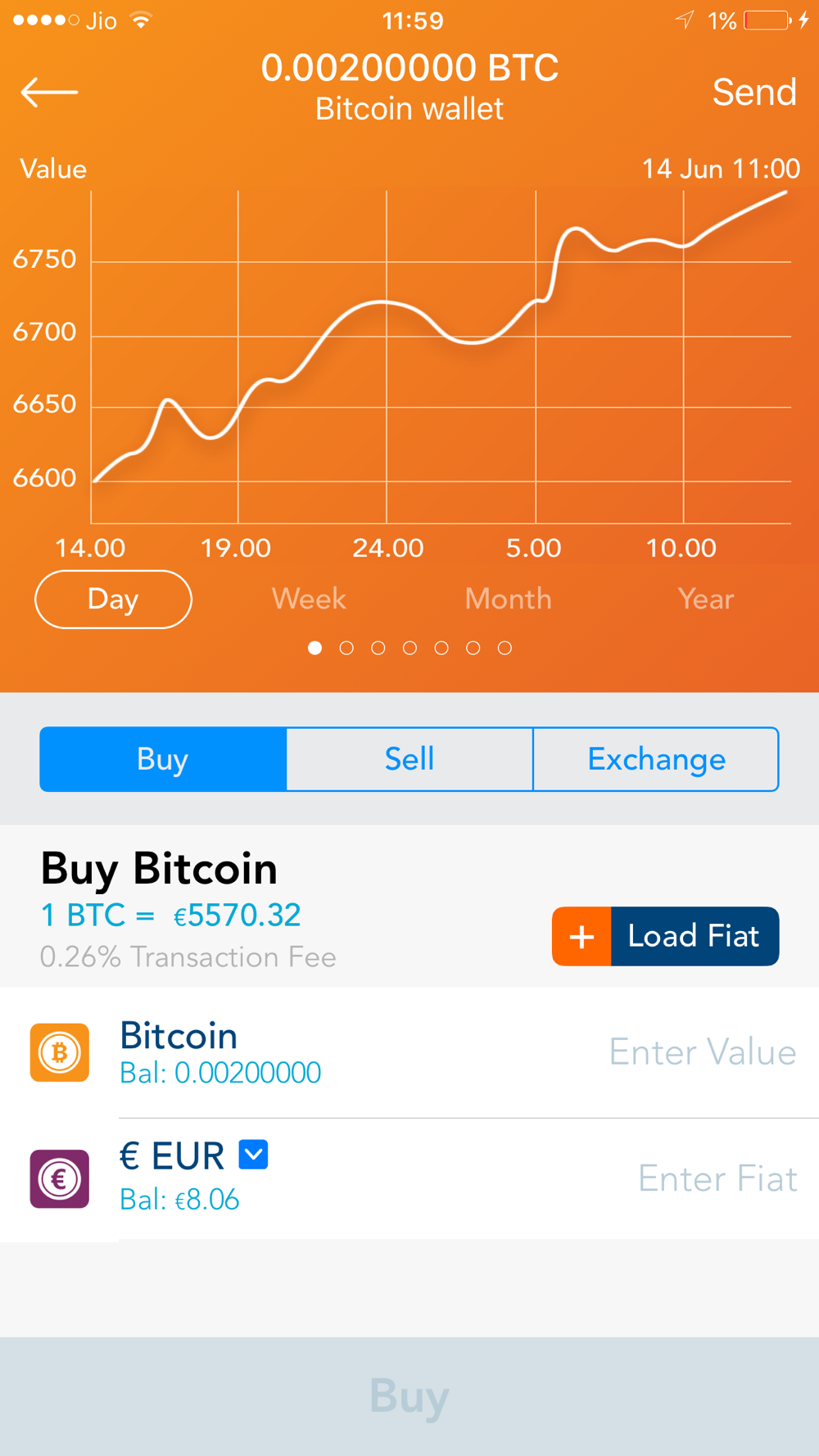The image size is (819, 1456).
Task: Tap the Load Fiat button
Action: click(665, 936)
